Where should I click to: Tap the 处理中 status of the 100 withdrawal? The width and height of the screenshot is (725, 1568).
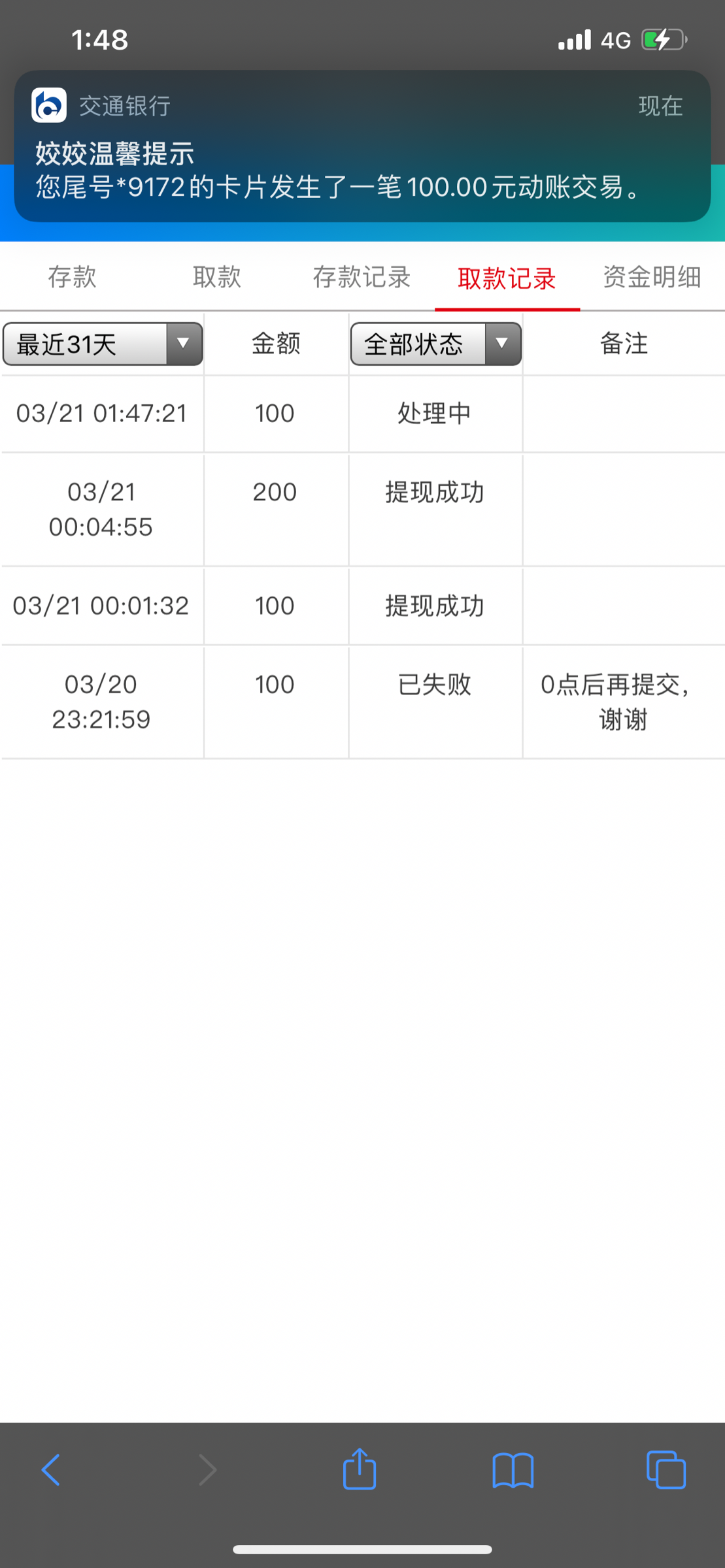435,413
